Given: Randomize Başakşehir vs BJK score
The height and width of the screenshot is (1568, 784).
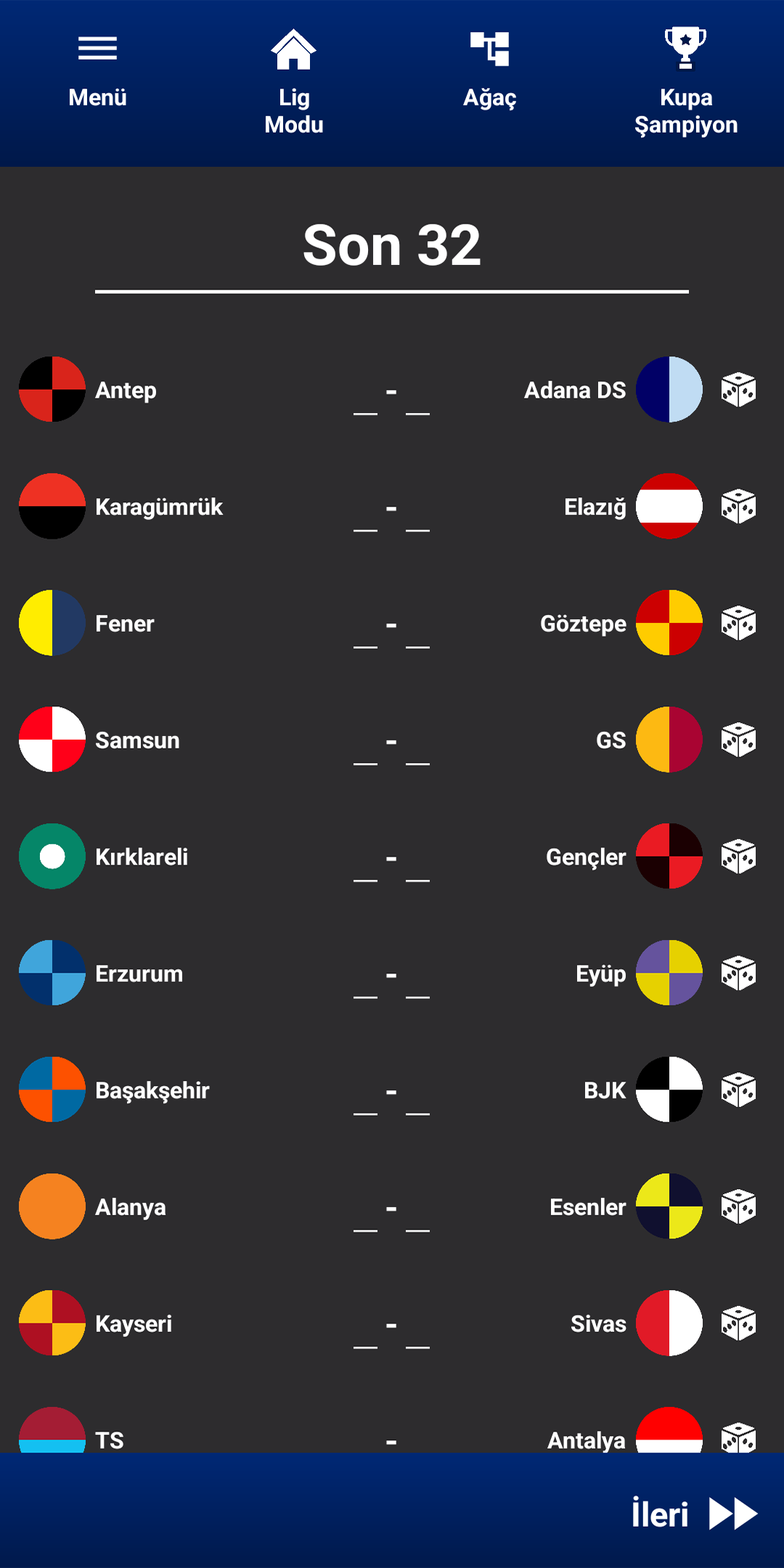Looking at the screenshot, I should click(738, 1090).
